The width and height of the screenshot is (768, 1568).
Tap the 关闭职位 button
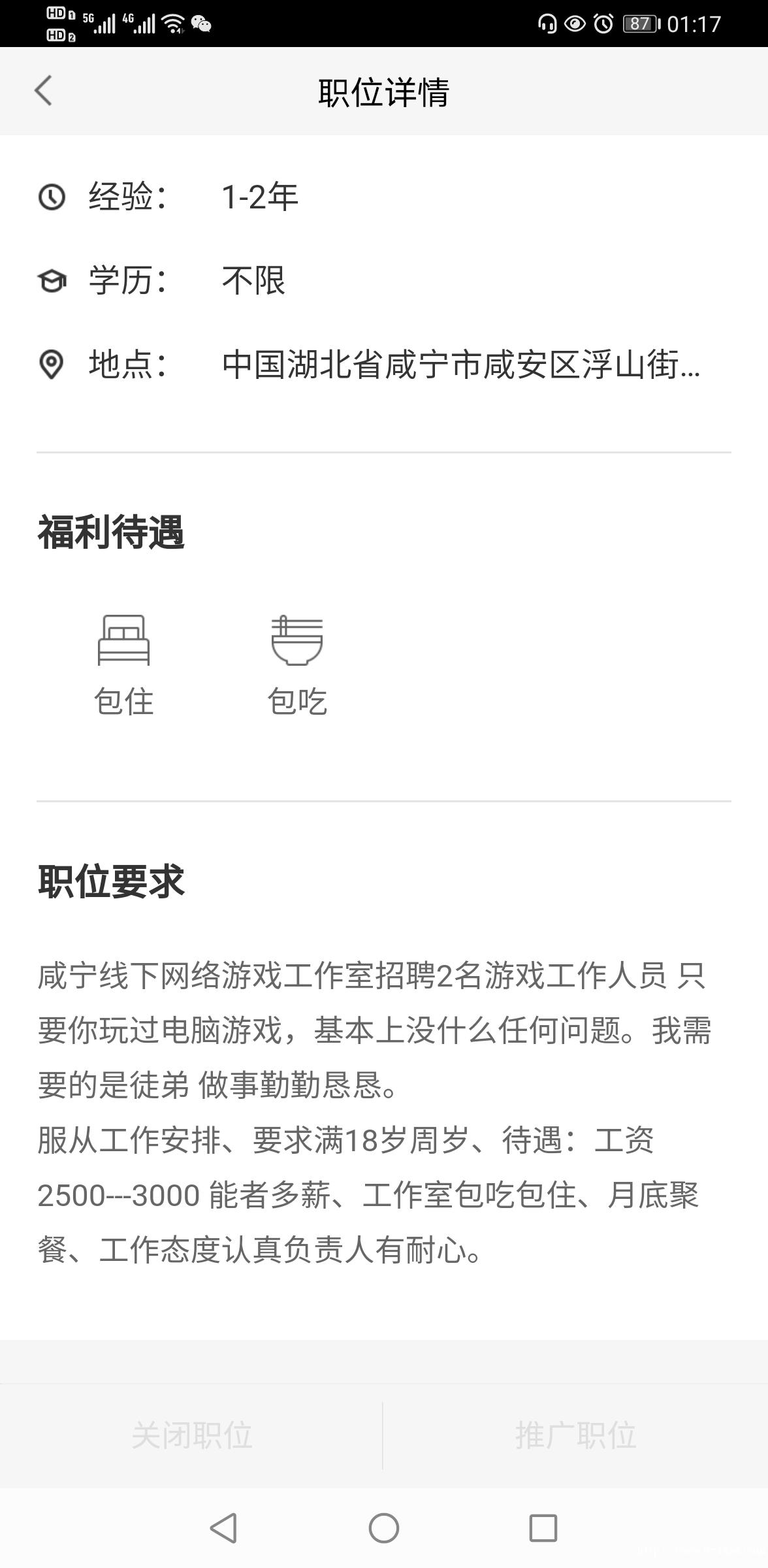coord(191,1435)
